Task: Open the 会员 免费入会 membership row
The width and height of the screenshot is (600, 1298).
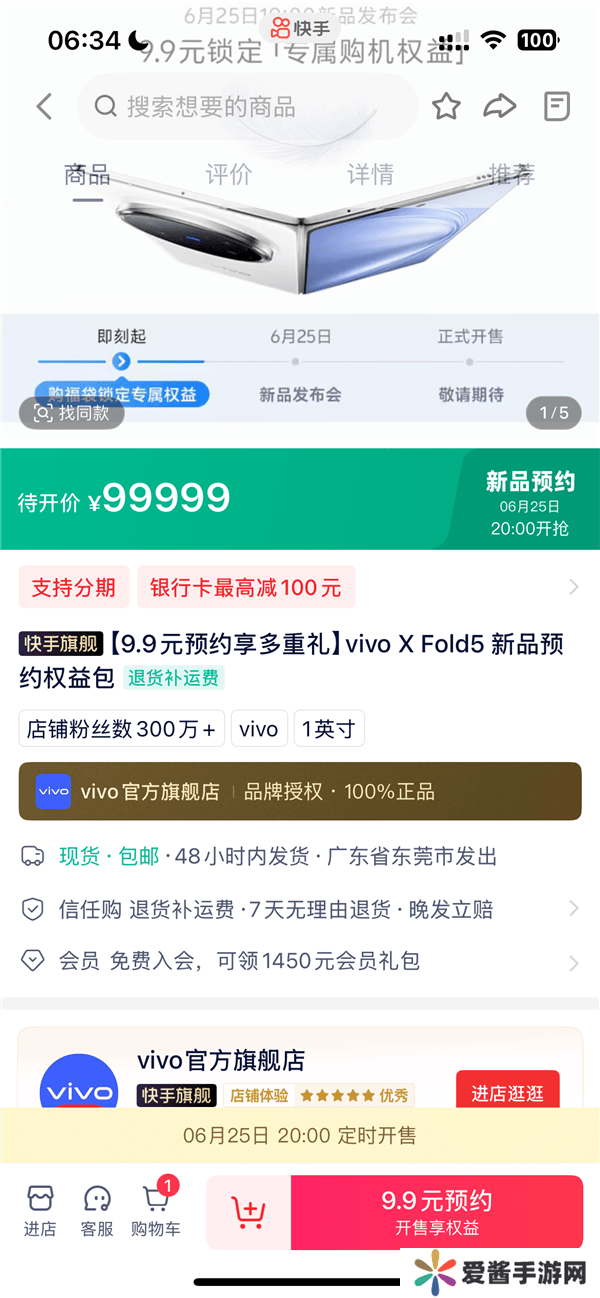Action: pyautogui.click(x=300, y=962)
